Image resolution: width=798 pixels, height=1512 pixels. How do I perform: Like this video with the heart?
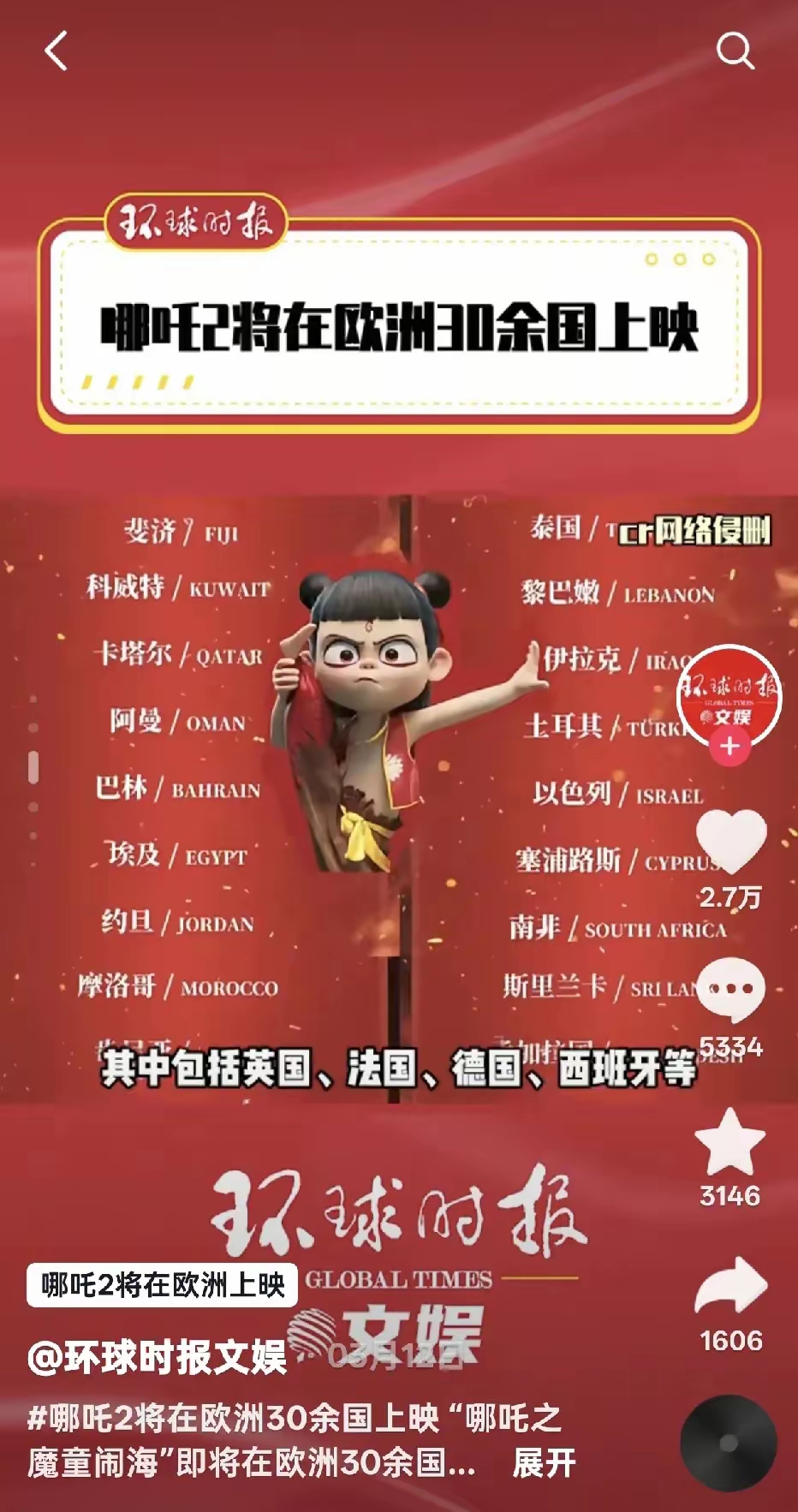pyautogui.click(x=730, y=840)
